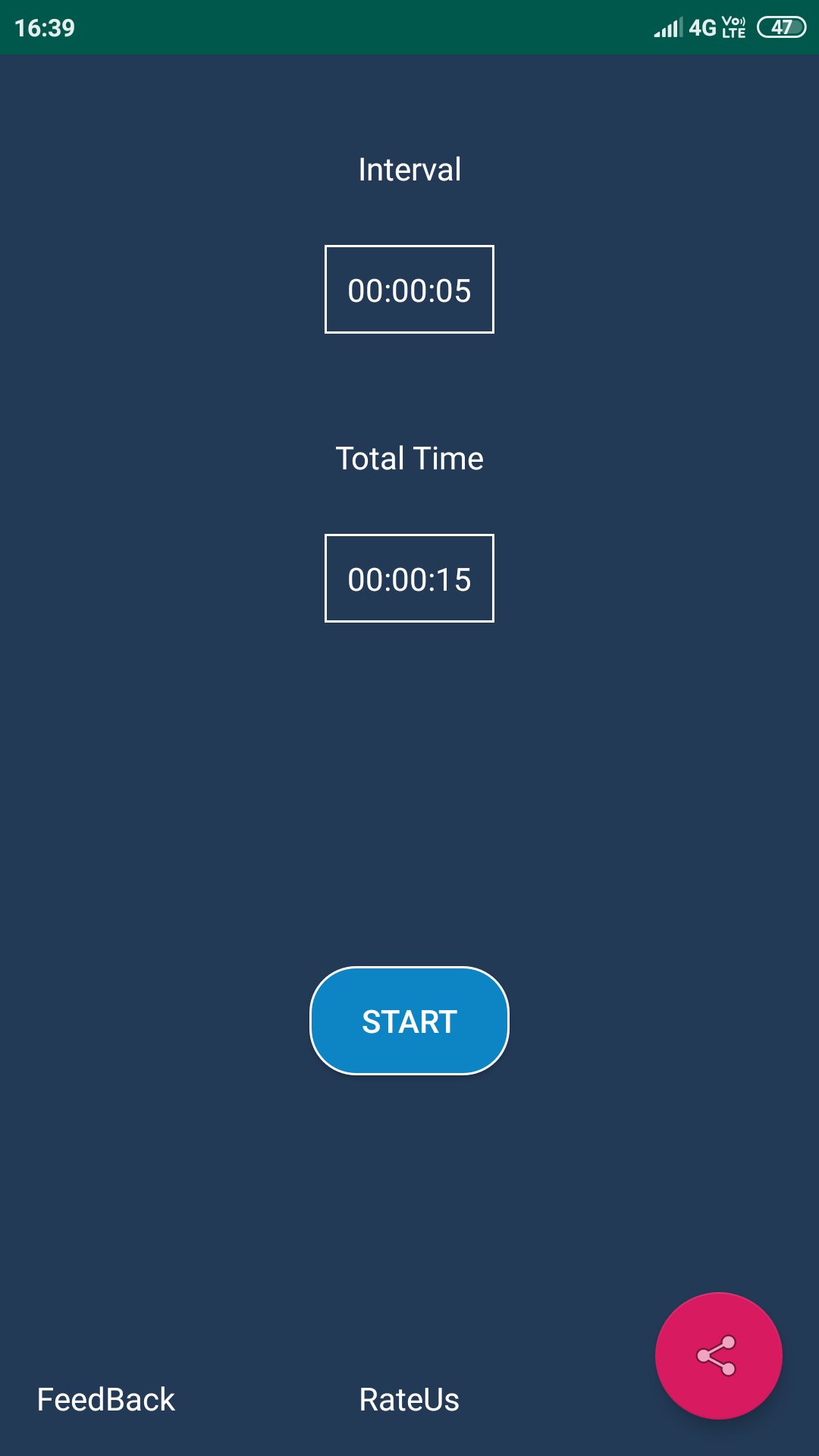Tap the START button

[x=409, y=1021]
